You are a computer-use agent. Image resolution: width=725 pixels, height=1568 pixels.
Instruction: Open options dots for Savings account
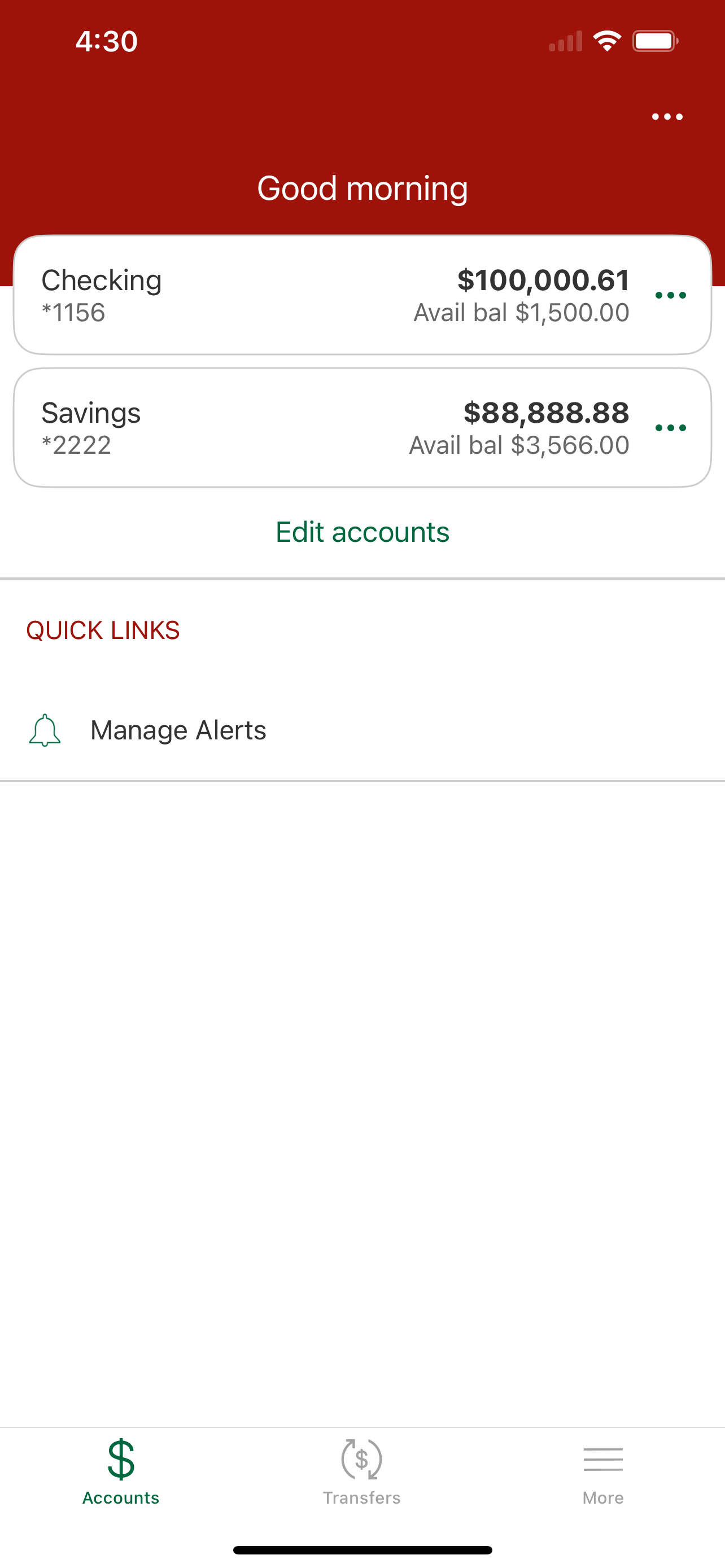(670, 428)
